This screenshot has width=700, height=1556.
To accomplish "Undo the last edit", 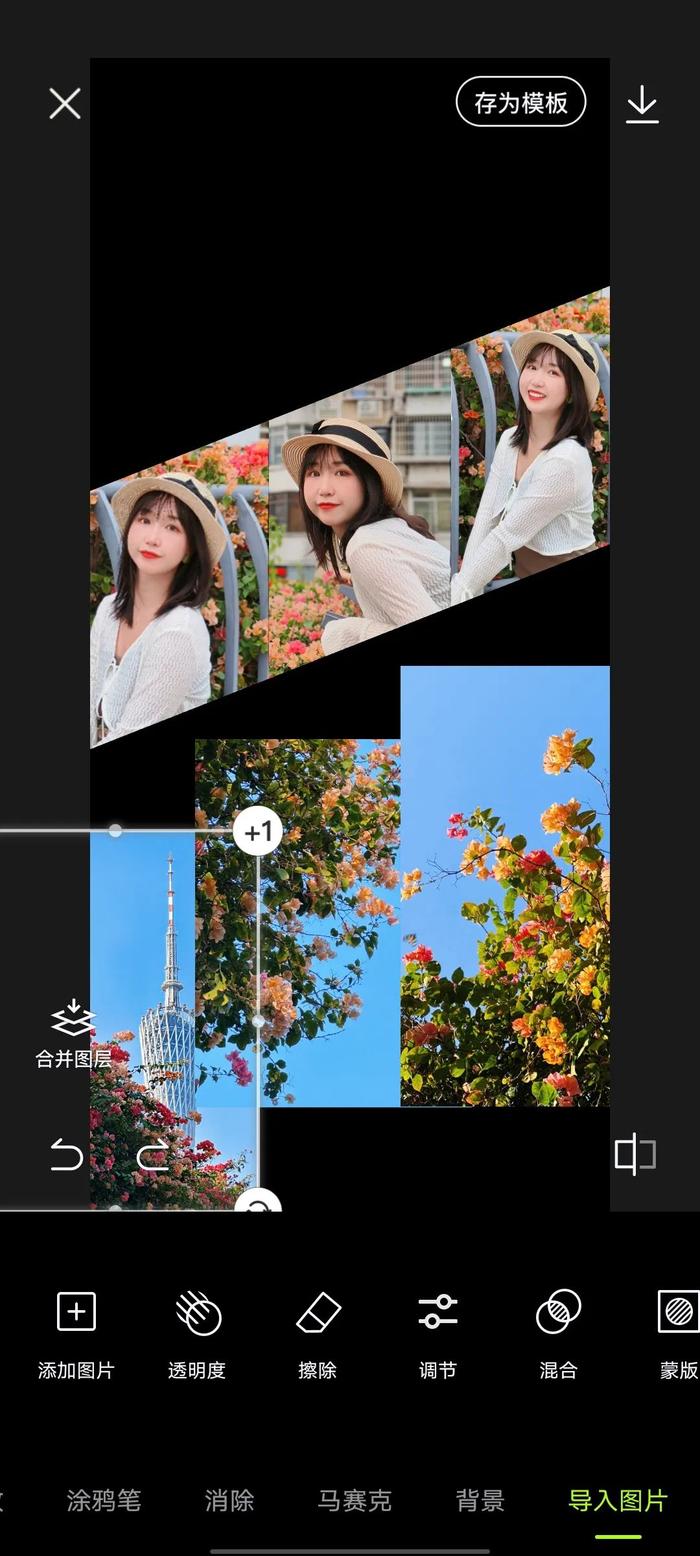I will (x=66, y=1156).
